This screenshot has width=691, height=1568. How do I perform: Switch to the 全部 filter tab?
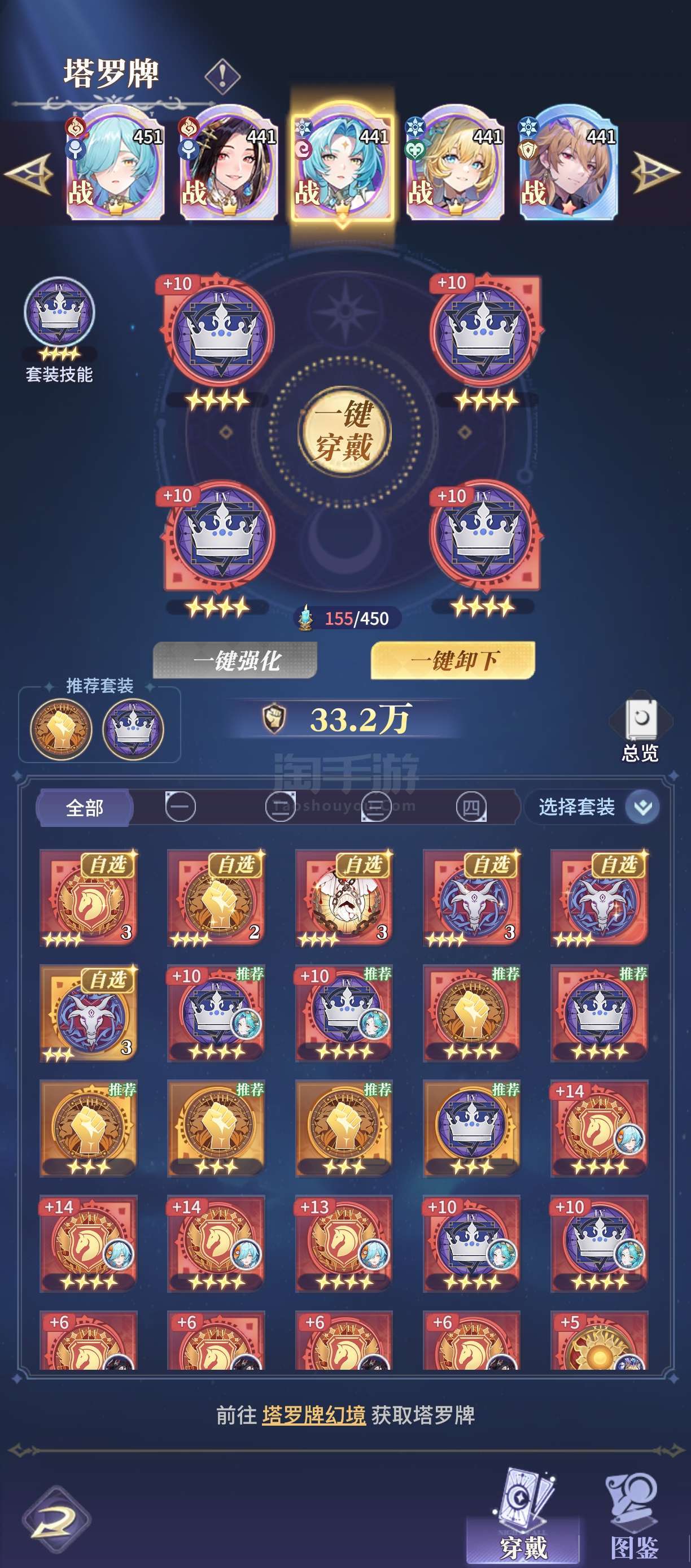(85, 808)
